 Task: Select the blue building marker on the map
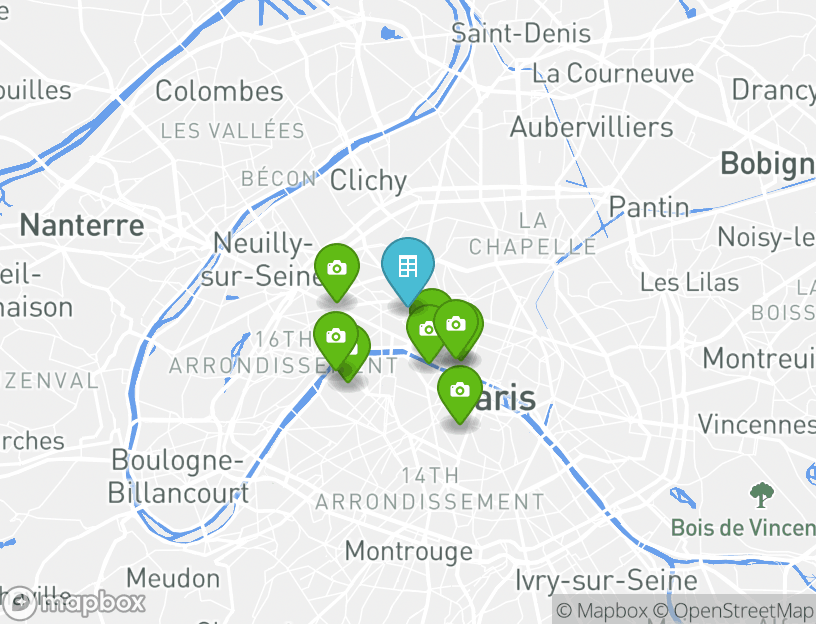point(407,267)
